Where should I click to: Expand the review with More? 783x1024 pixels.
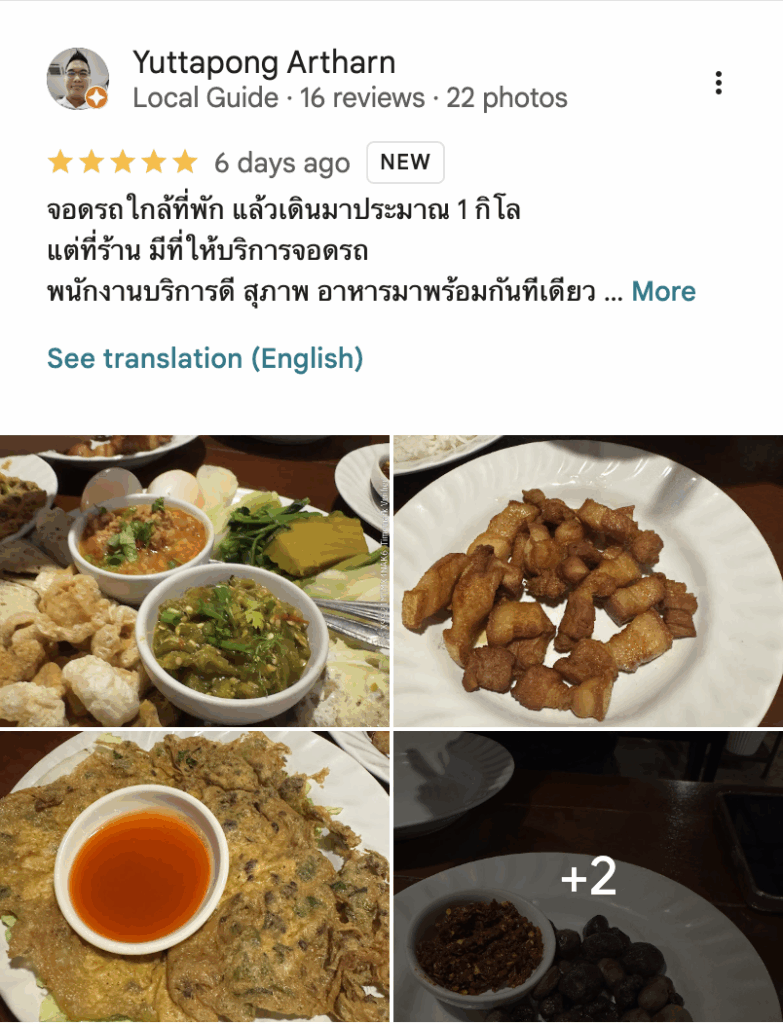[x=663, y=292]
